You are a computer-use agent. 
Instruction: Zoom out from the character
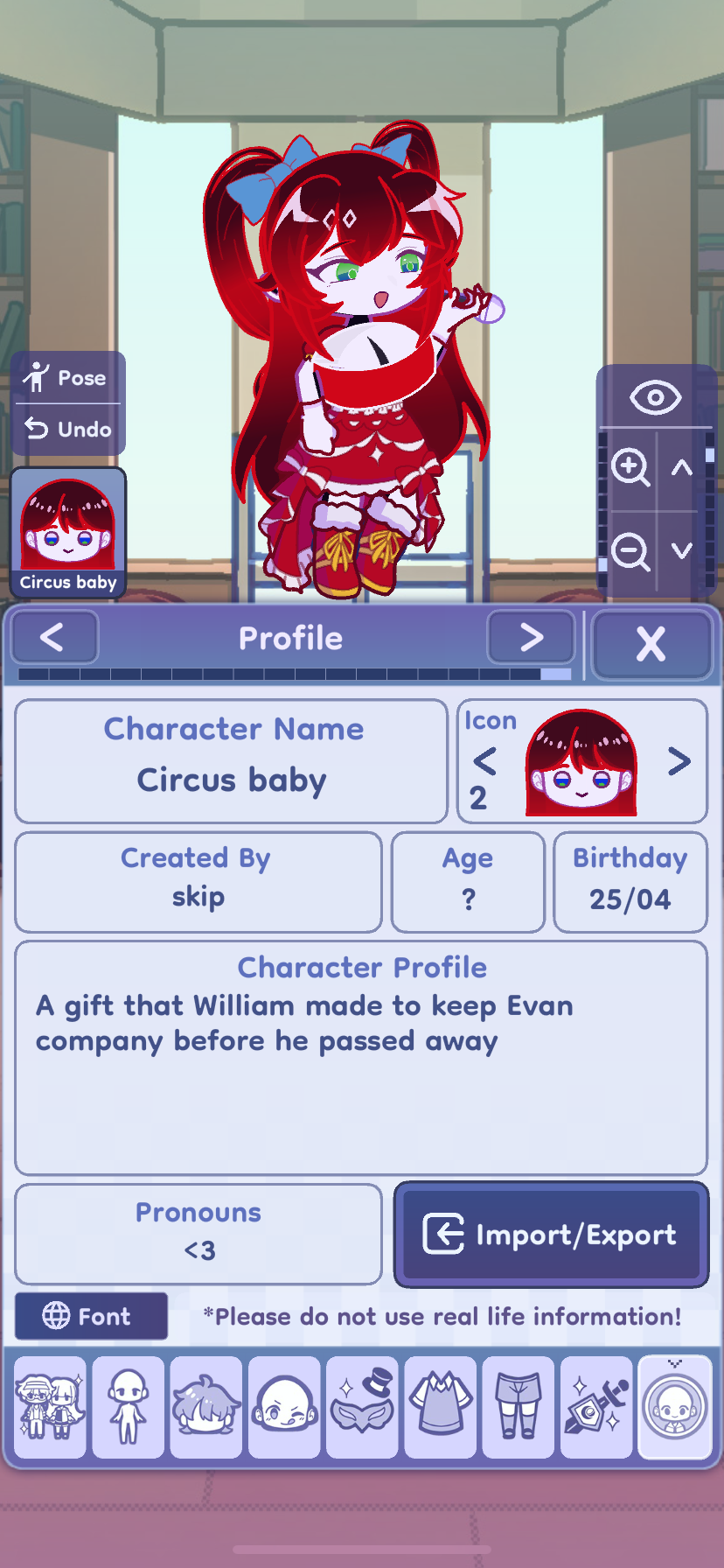631,549
